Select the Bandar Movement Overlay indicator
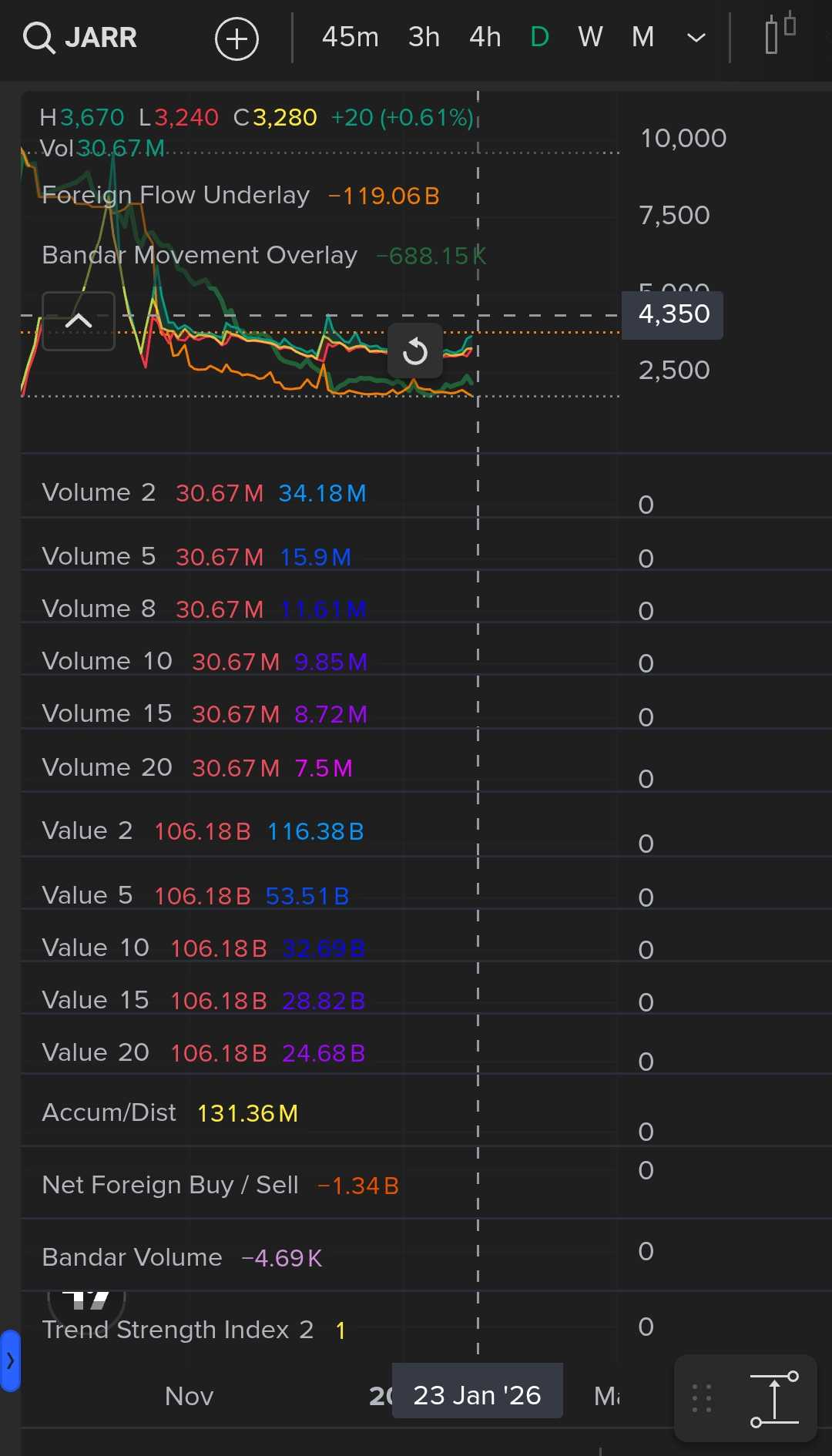 [200, 256]
